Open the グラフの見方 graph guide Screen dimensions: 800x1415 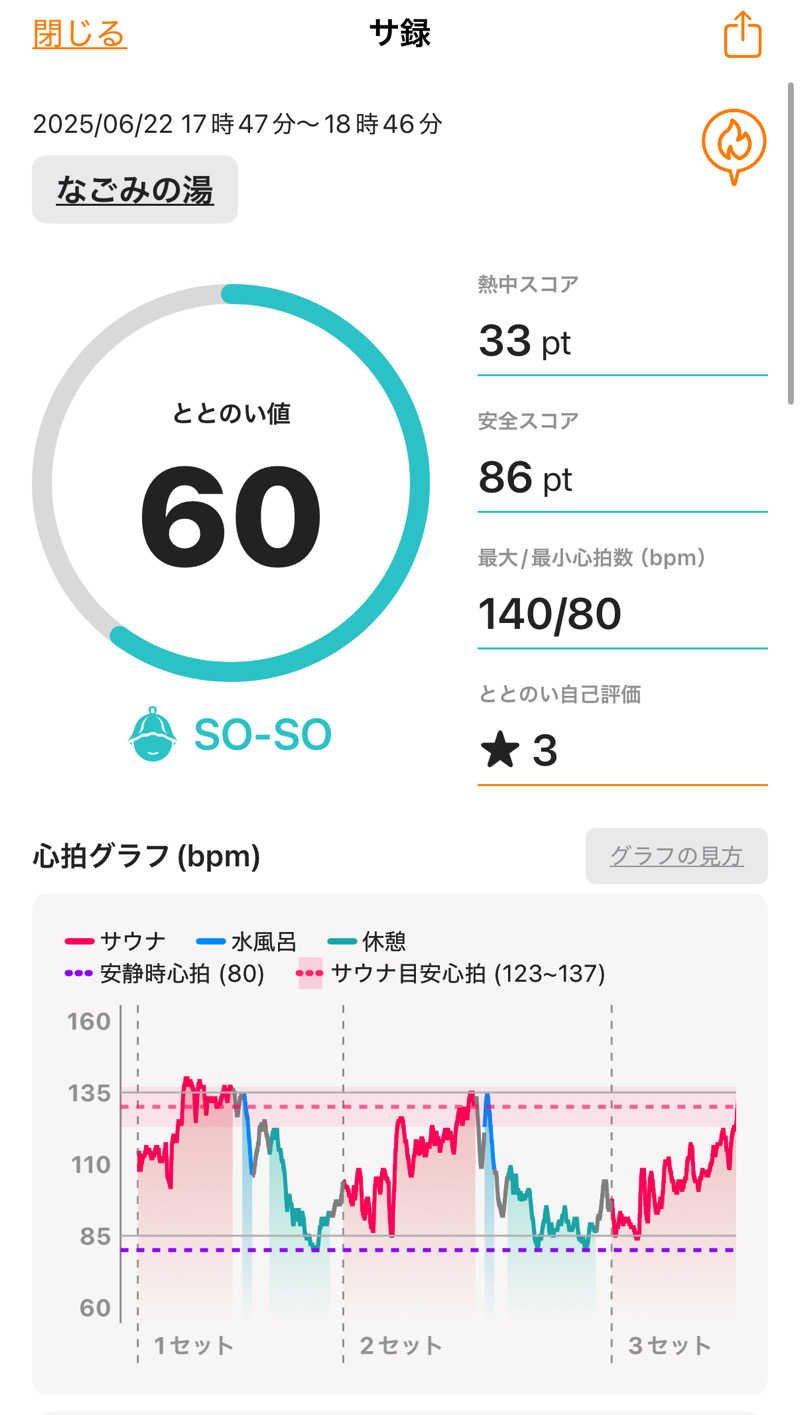pos(676,856)
